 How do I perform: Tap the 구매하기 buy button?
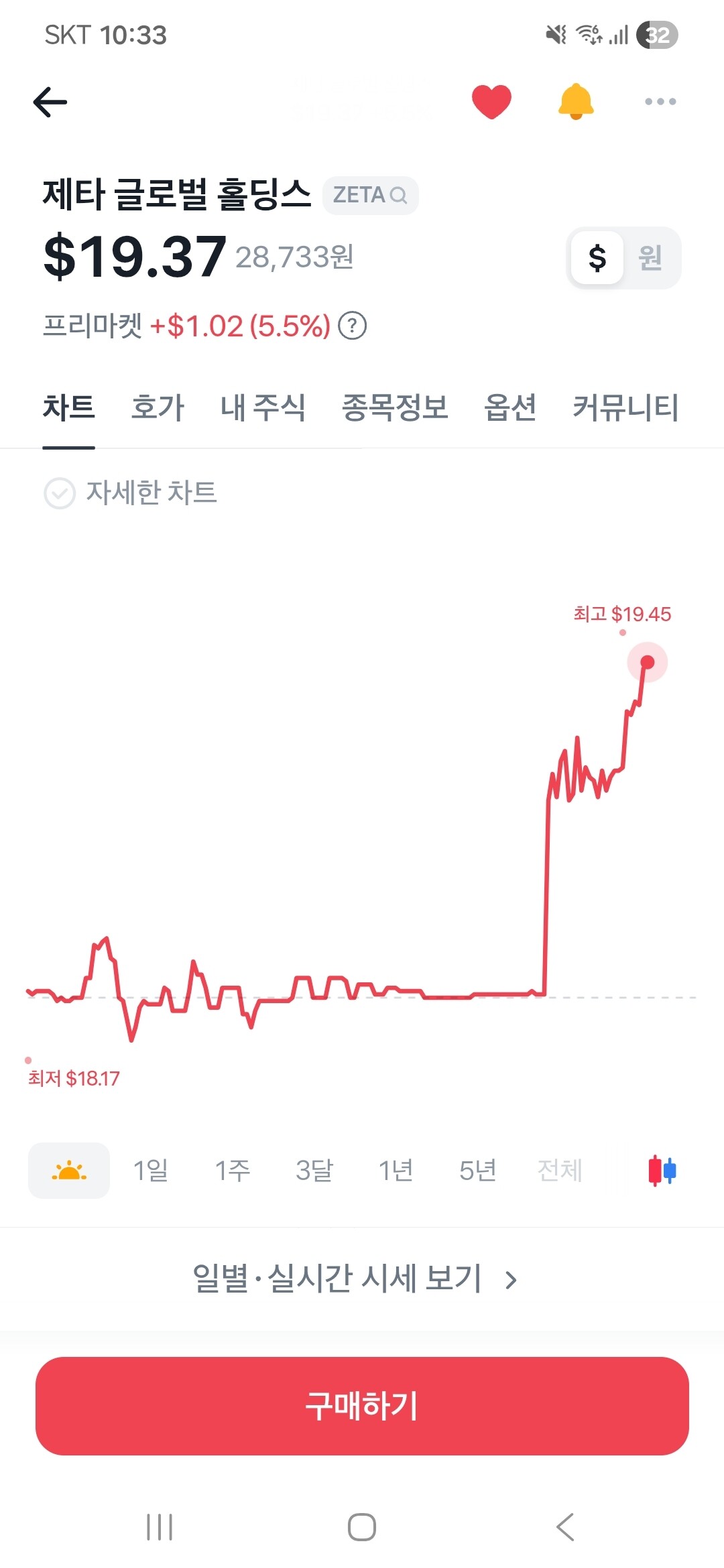pos(362,1406)
